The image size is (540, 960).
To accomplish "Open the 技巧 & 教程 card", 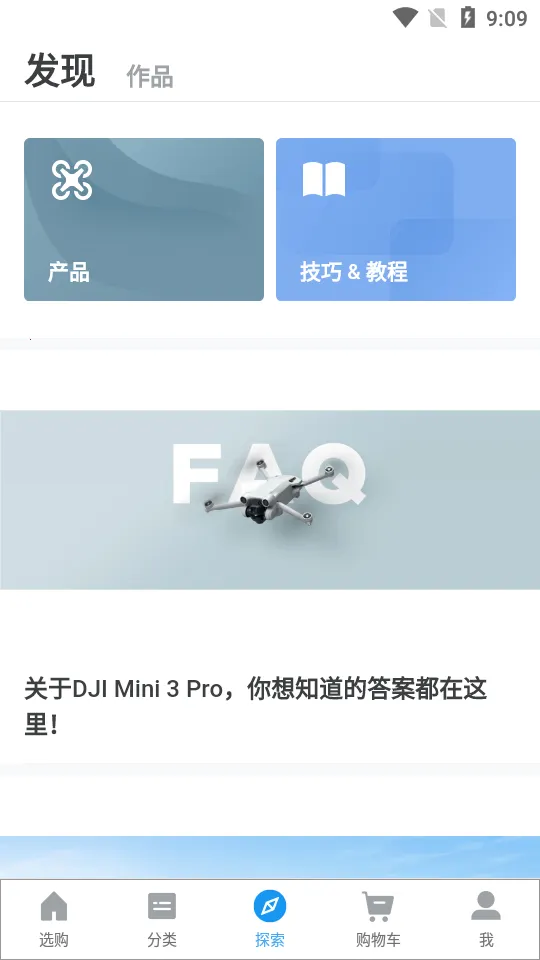I will coord(396,219).
